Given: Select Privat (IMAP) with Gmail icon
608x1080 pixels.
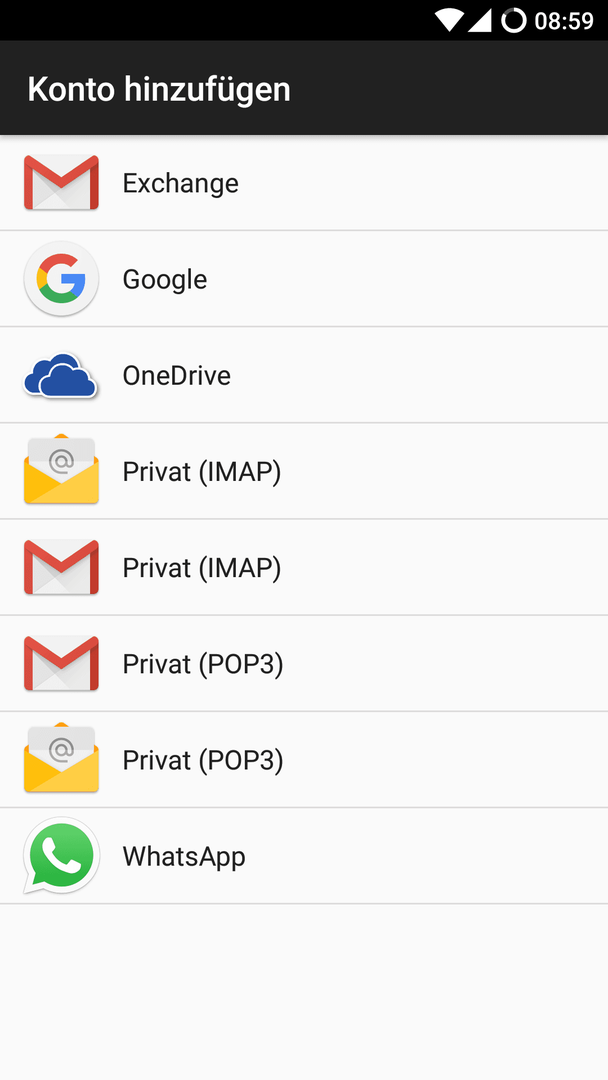Looking at the screenshot, I should coord(304,568).
